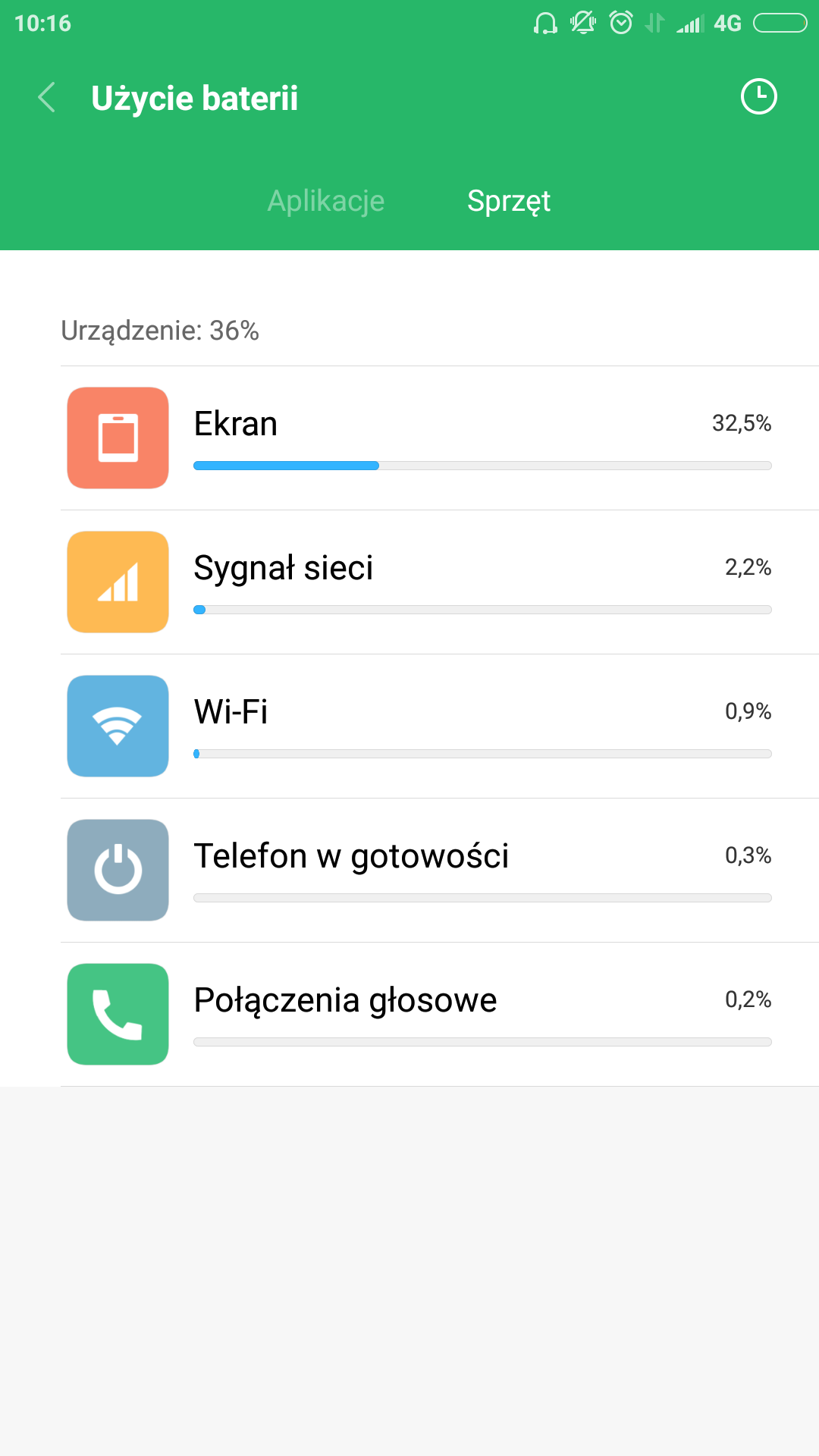Open Ekran battery usage details
The image size is (819, 1456).
(x=440, y=438)
